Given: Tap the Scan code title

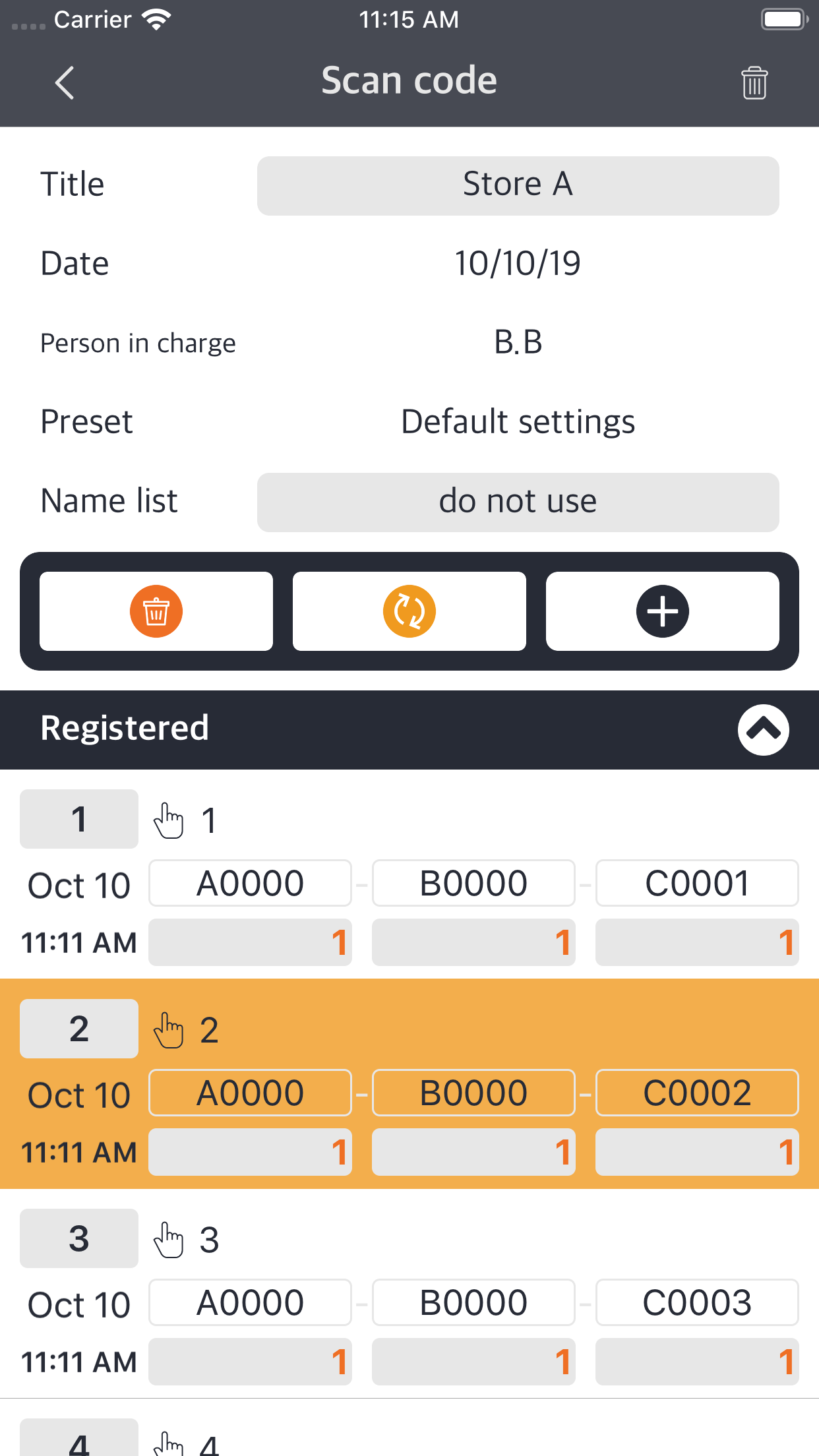Looking at the screenshot, I should coord(409,80).
